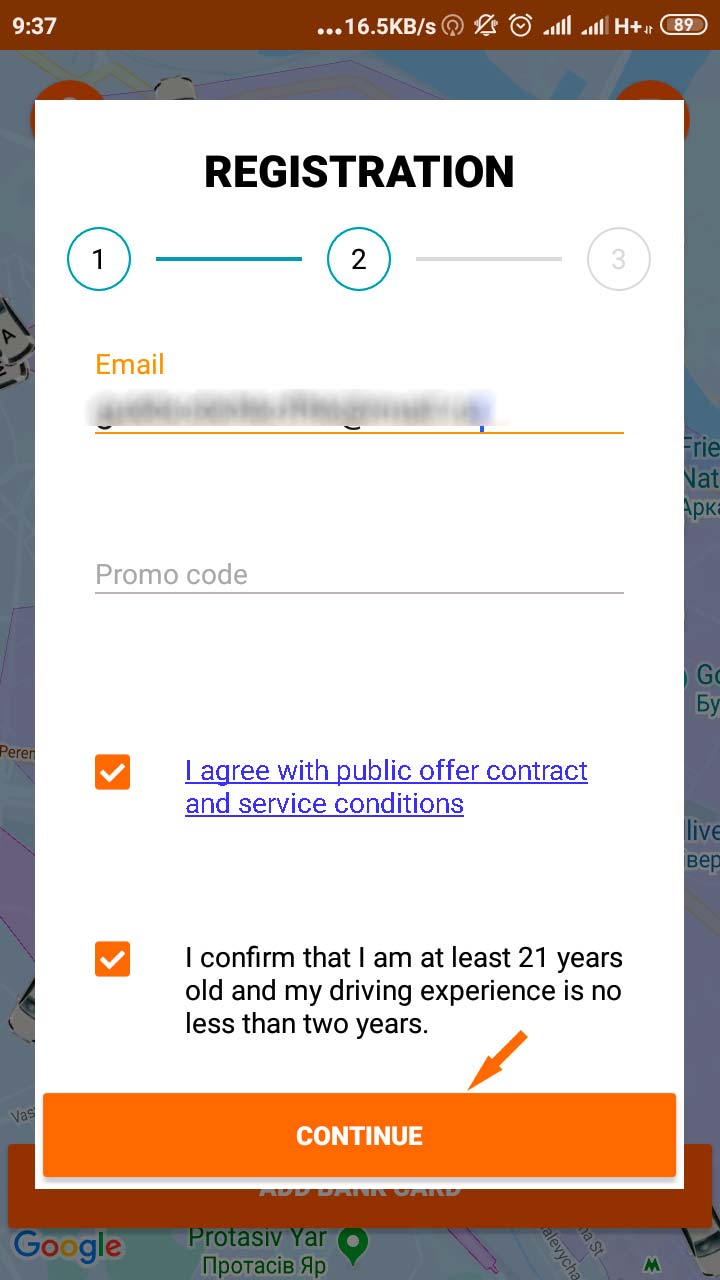Screen dimensions: 720x1280
Task: Open the public offer contract link
Action: tap(386, 787)
